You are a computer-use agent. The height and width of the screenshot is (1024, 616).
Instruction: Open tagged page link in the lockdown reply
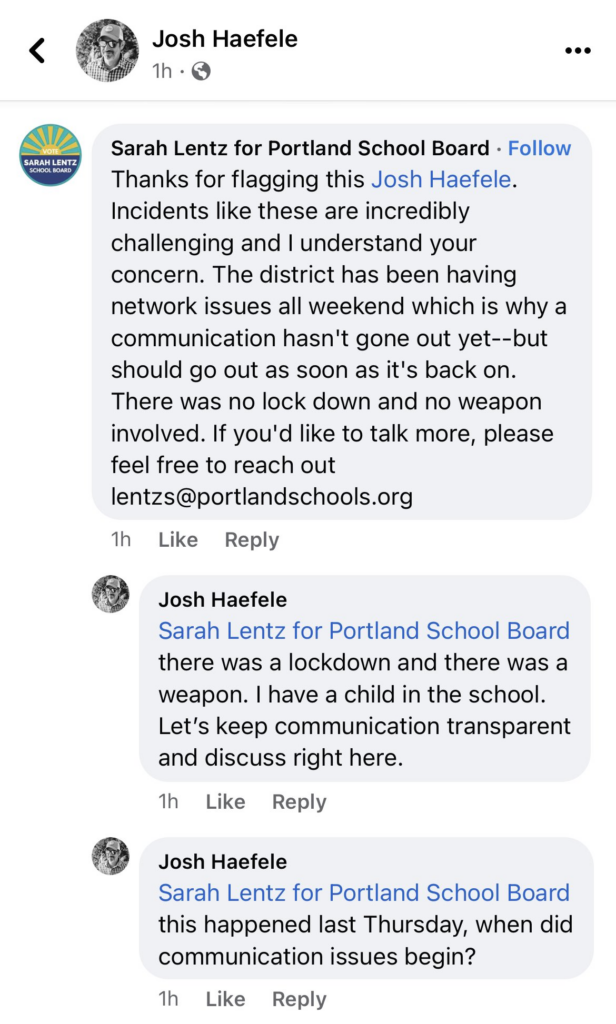point(363,631)
